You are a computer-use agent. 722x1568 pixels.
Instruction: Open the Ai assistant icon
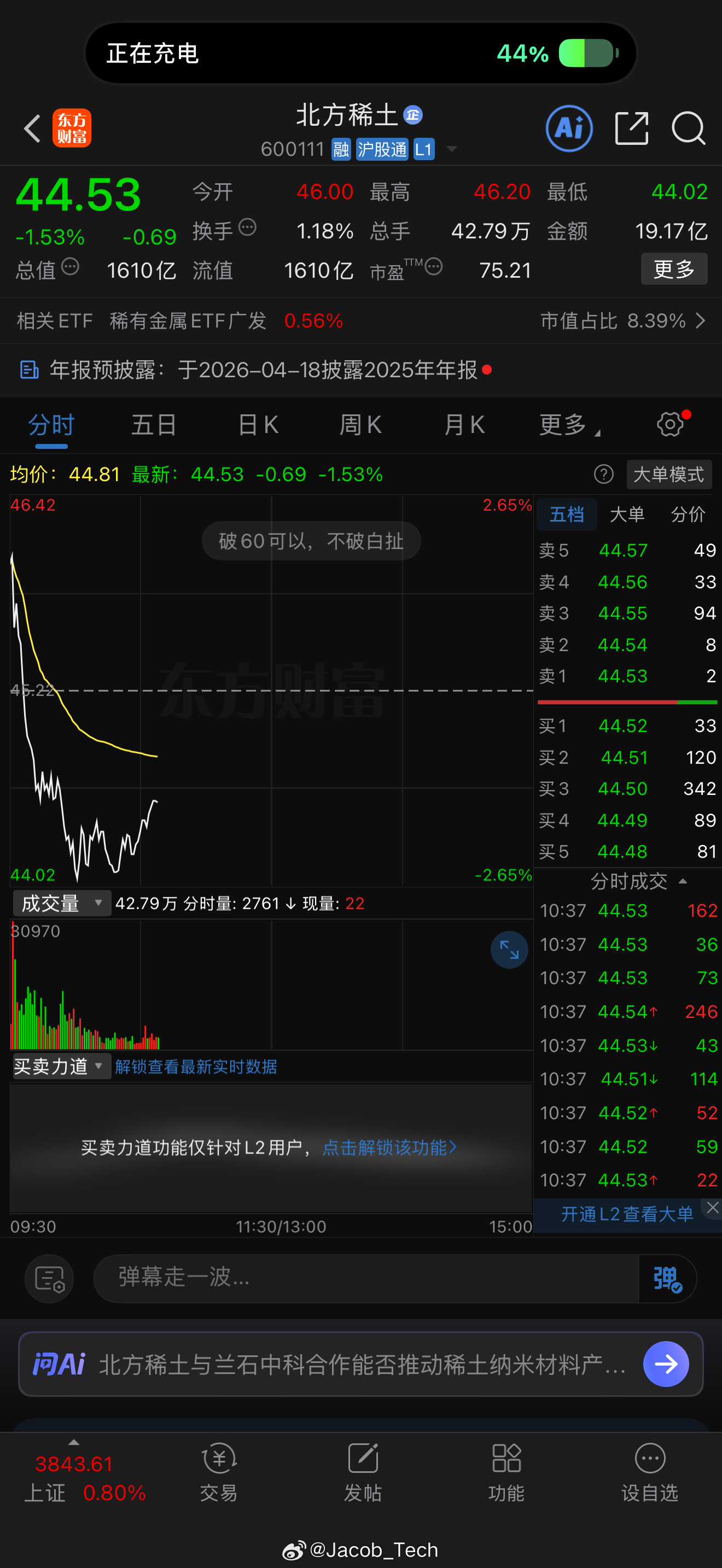(x=569, y=129)
